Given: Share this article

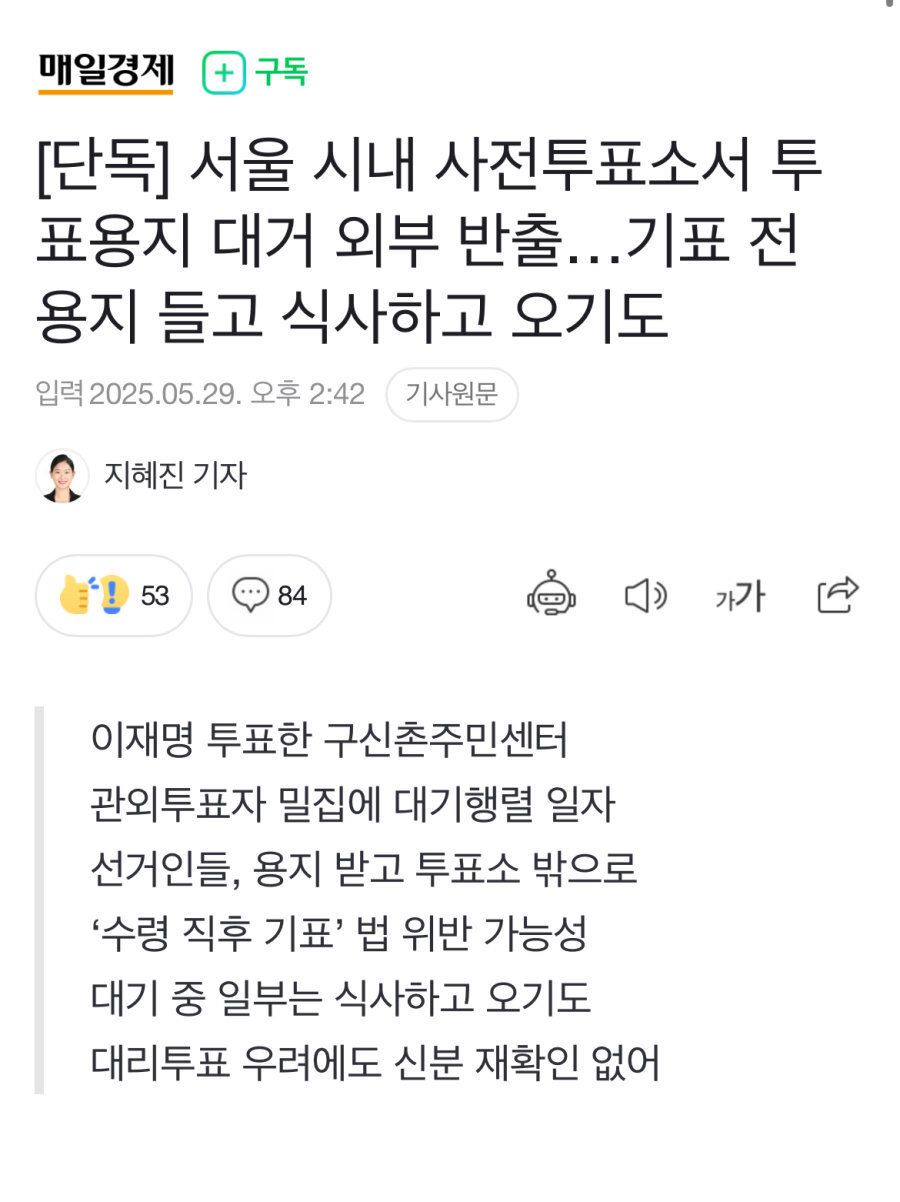Looking at the screenshot, I should 837,595.
